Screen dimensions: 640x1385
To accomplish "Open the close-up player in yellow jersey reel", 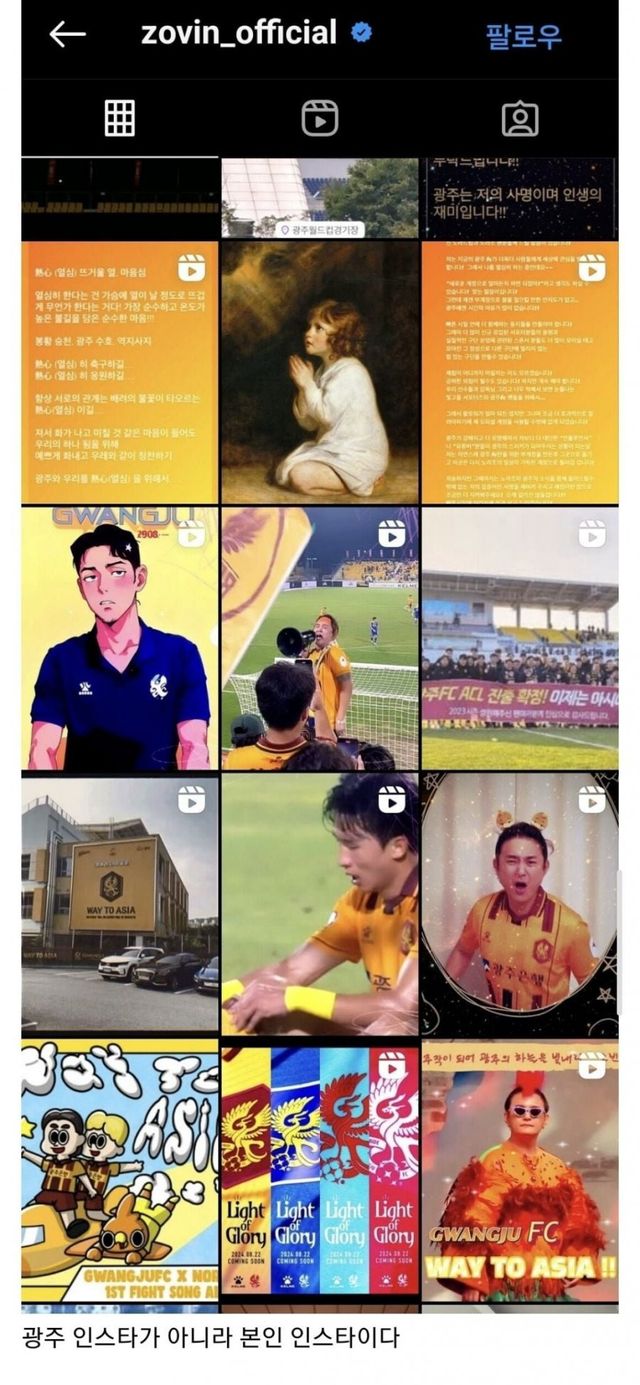I will tap(319, 904).
